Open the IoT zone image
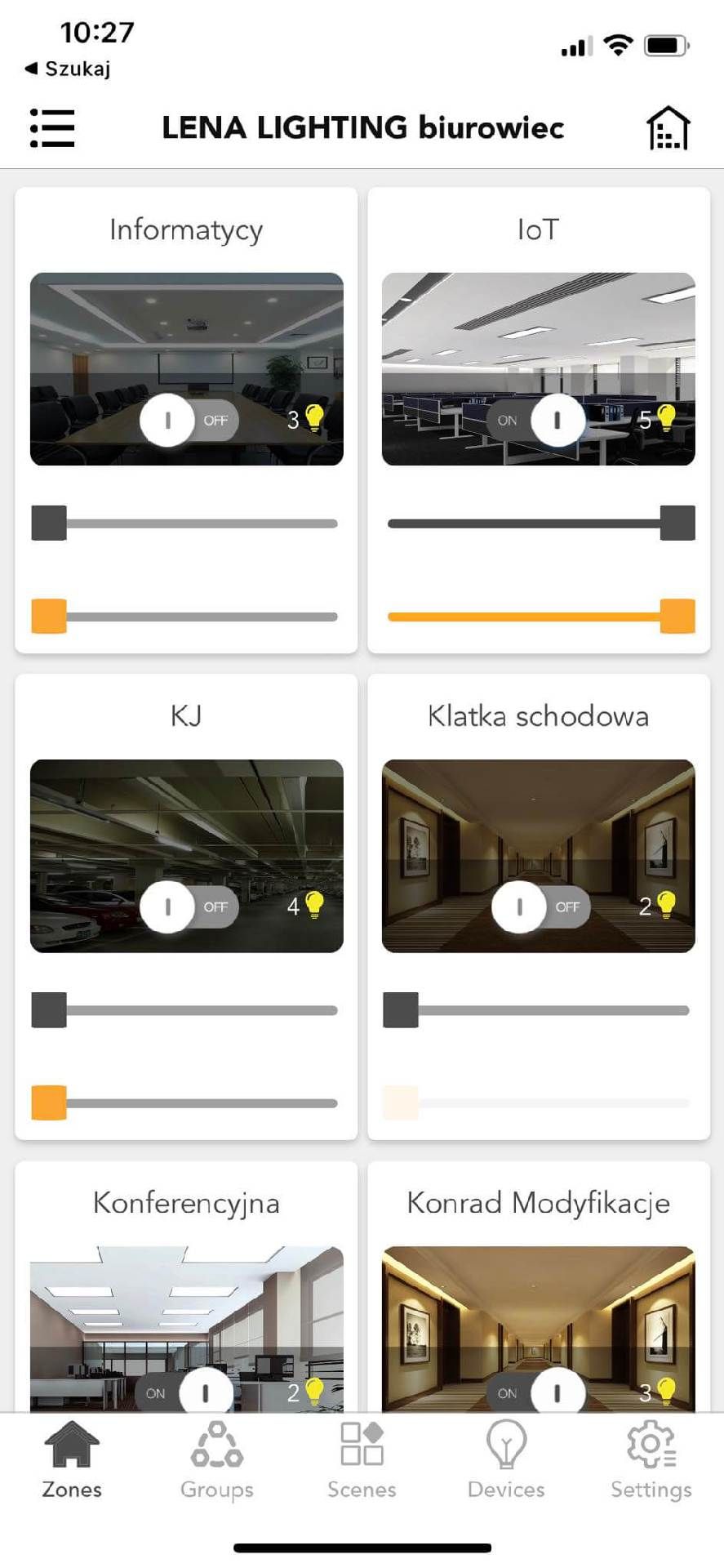 point(539,343)
